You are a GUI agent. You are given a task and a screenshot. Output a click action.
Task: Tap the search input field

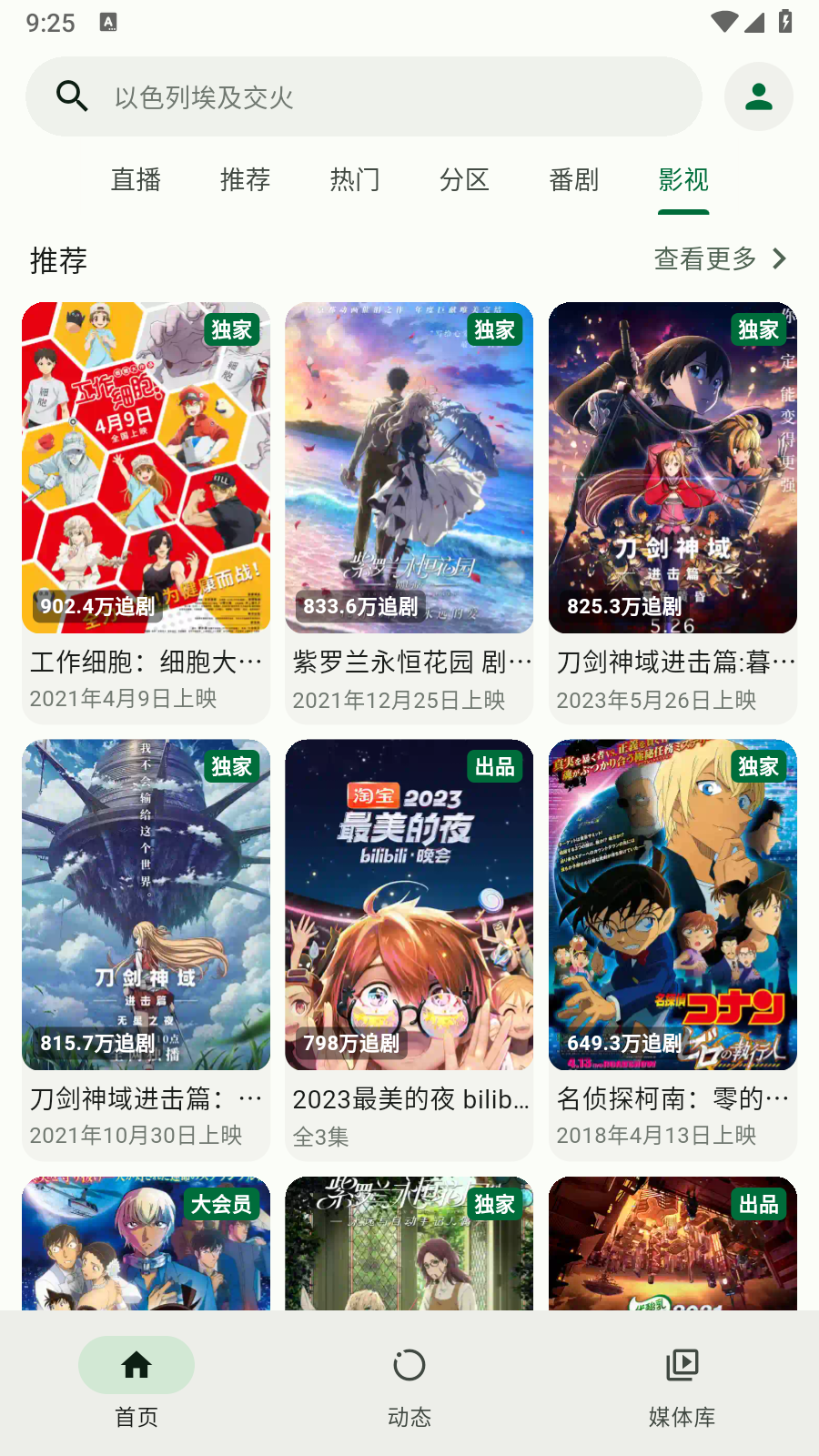pyautogui.click(x=364, y=96)
